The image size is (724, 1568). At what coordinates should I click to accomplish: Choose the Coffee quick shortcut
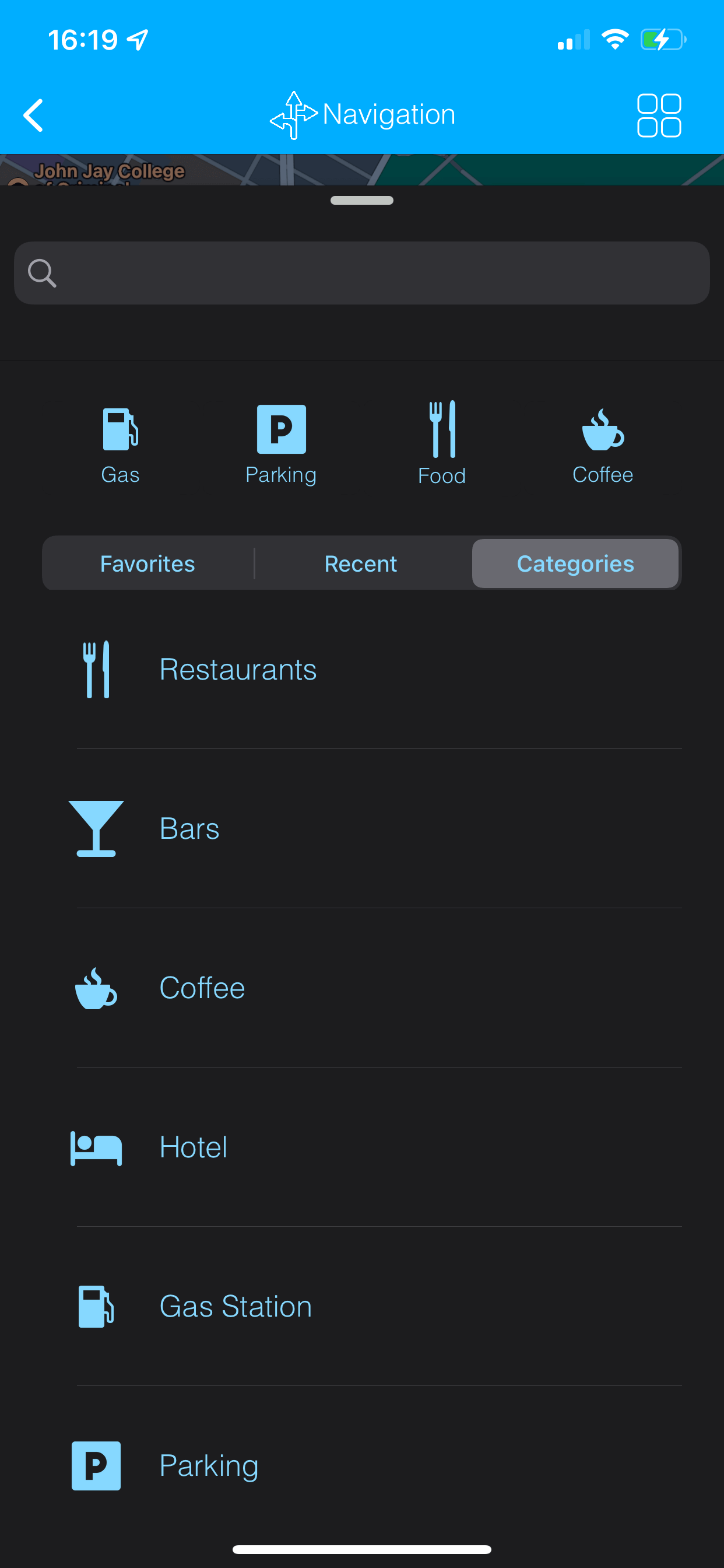coord(602,444)
